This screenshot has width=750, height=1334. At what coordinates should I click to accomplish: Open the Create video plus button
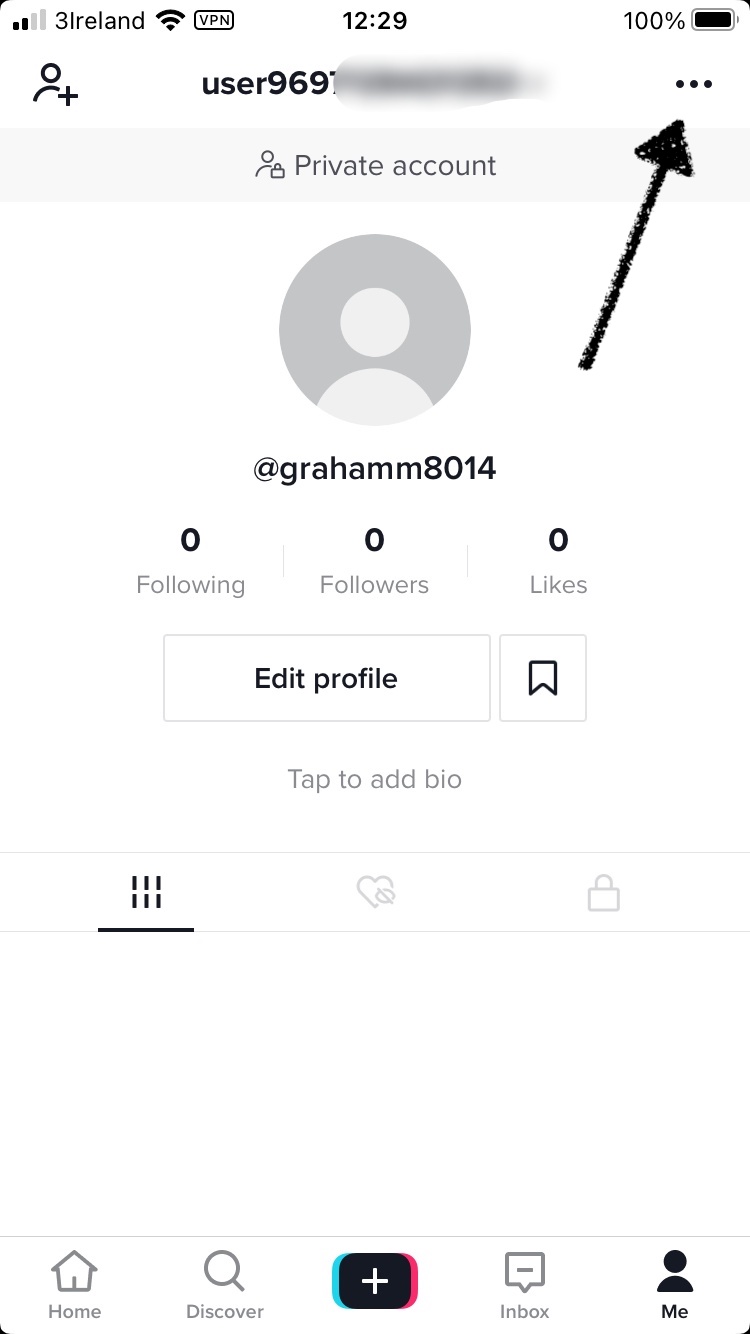pyautogui.click(x=374, y=1281)
